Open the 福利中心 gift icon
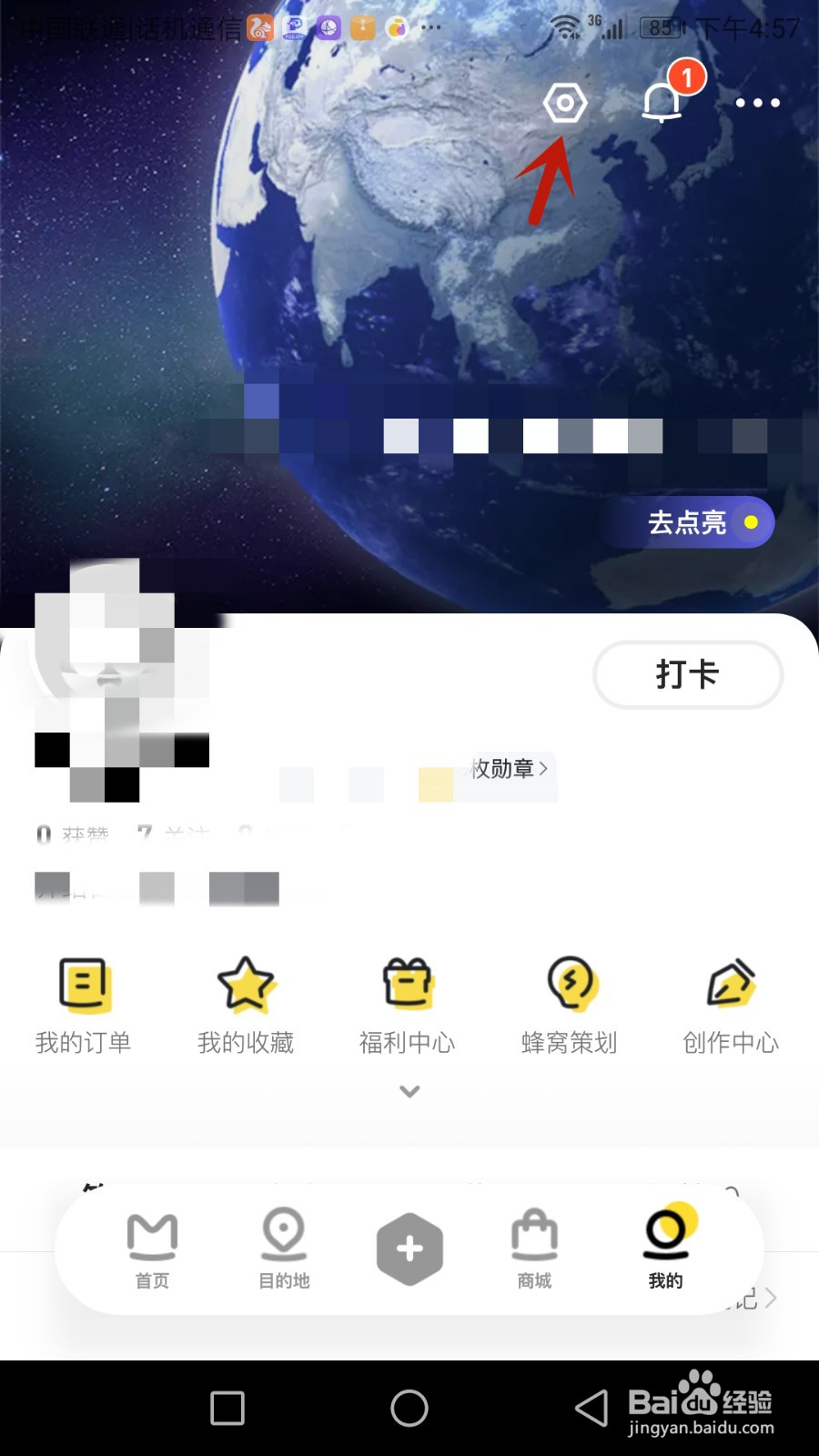The image size is (819, 1456). pos(408,1001)
